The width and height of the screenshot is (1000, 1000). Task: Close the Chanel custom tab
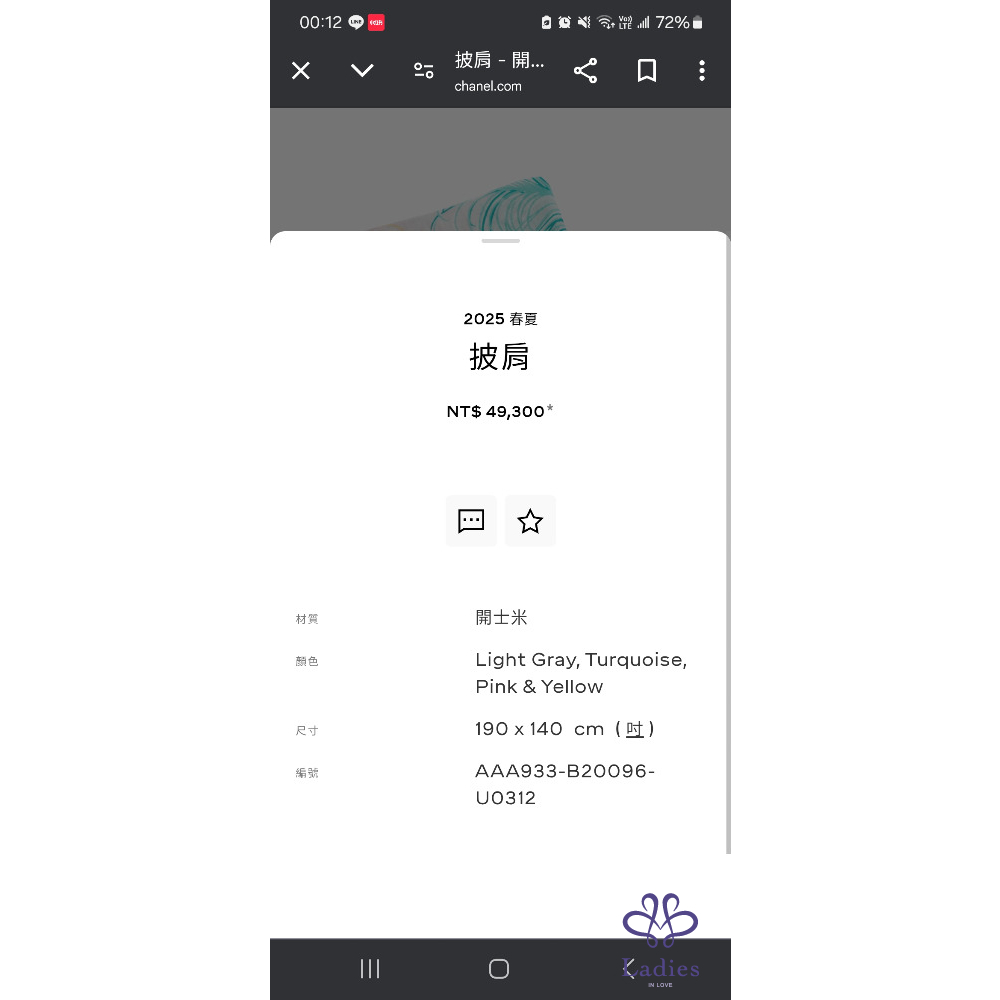[x=301, y=70]
